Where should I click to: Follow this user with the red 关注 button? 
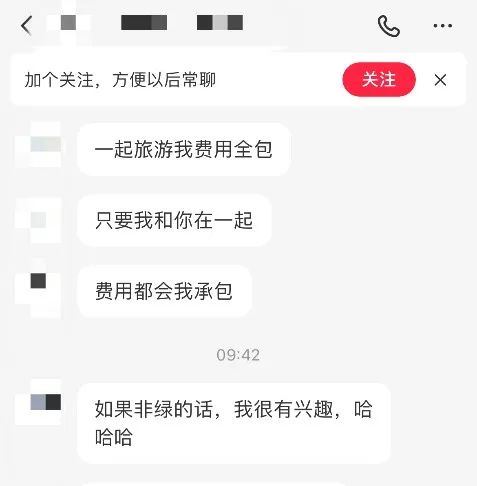click(x=379, y=79)
